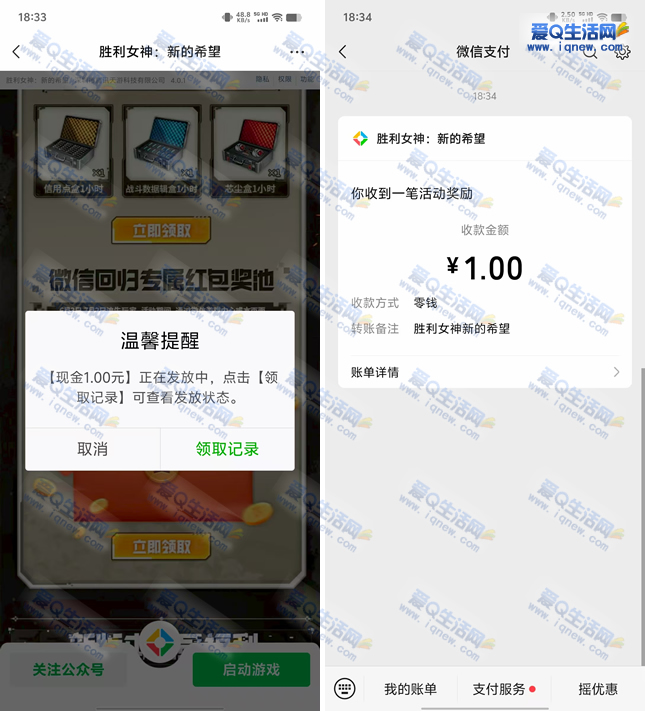Screen dimensions: 645x711
Task: Open 支付服务 in the bottom menu
Action: click(499, 689)
